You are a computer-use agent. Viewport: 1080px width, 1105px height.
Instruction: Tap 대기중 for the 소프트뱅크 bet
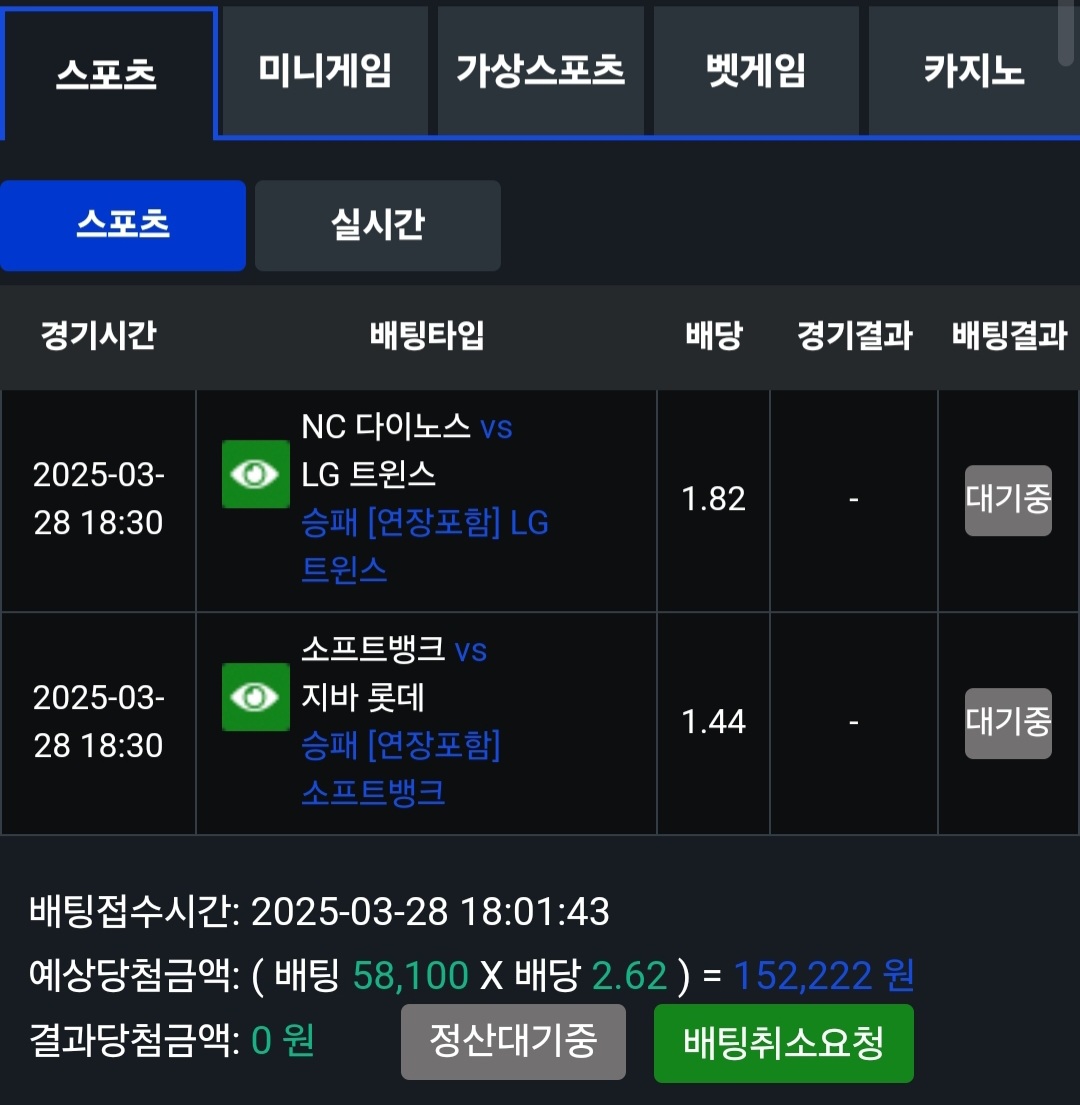click(x=1007, y=723)
